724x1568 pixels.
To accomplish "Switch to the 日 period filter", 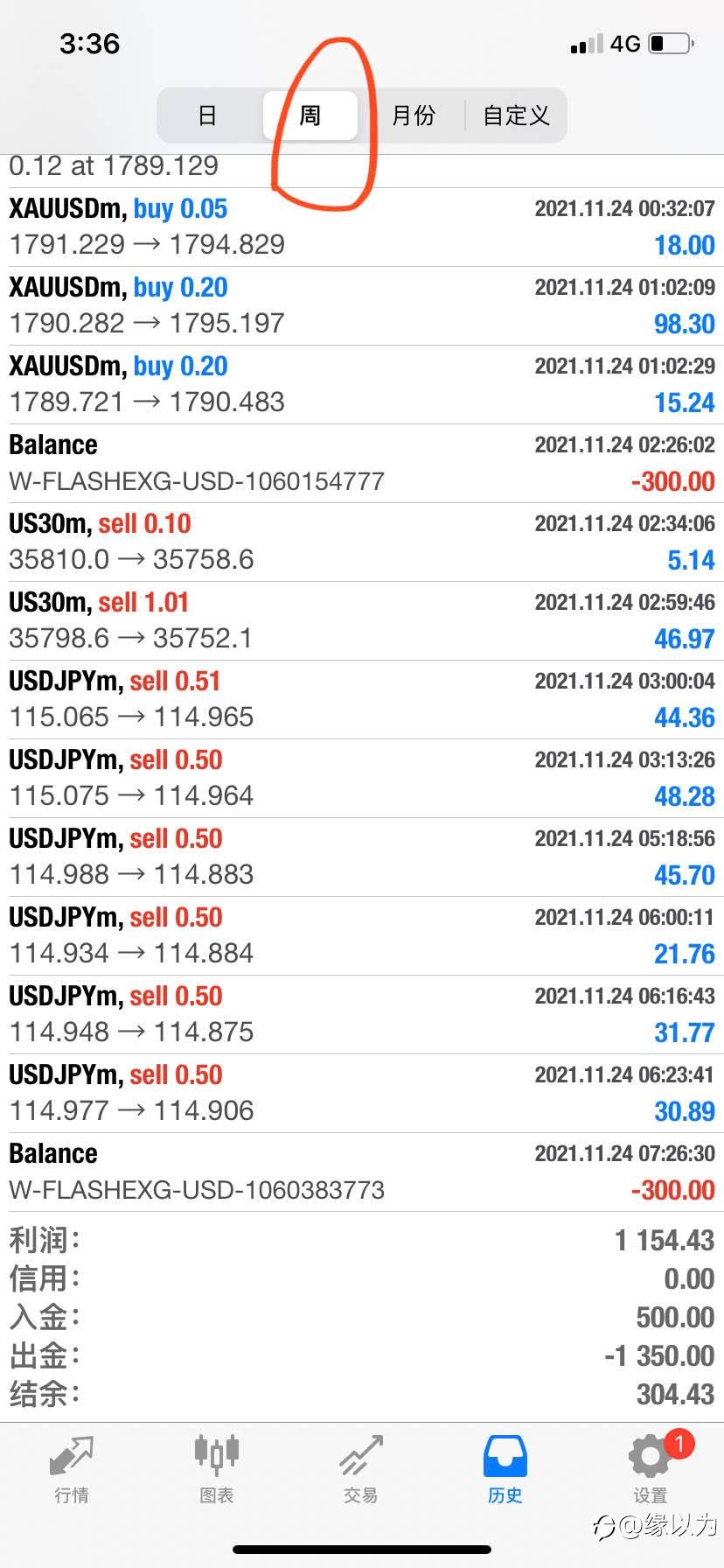I will click(x=207, y=115).
